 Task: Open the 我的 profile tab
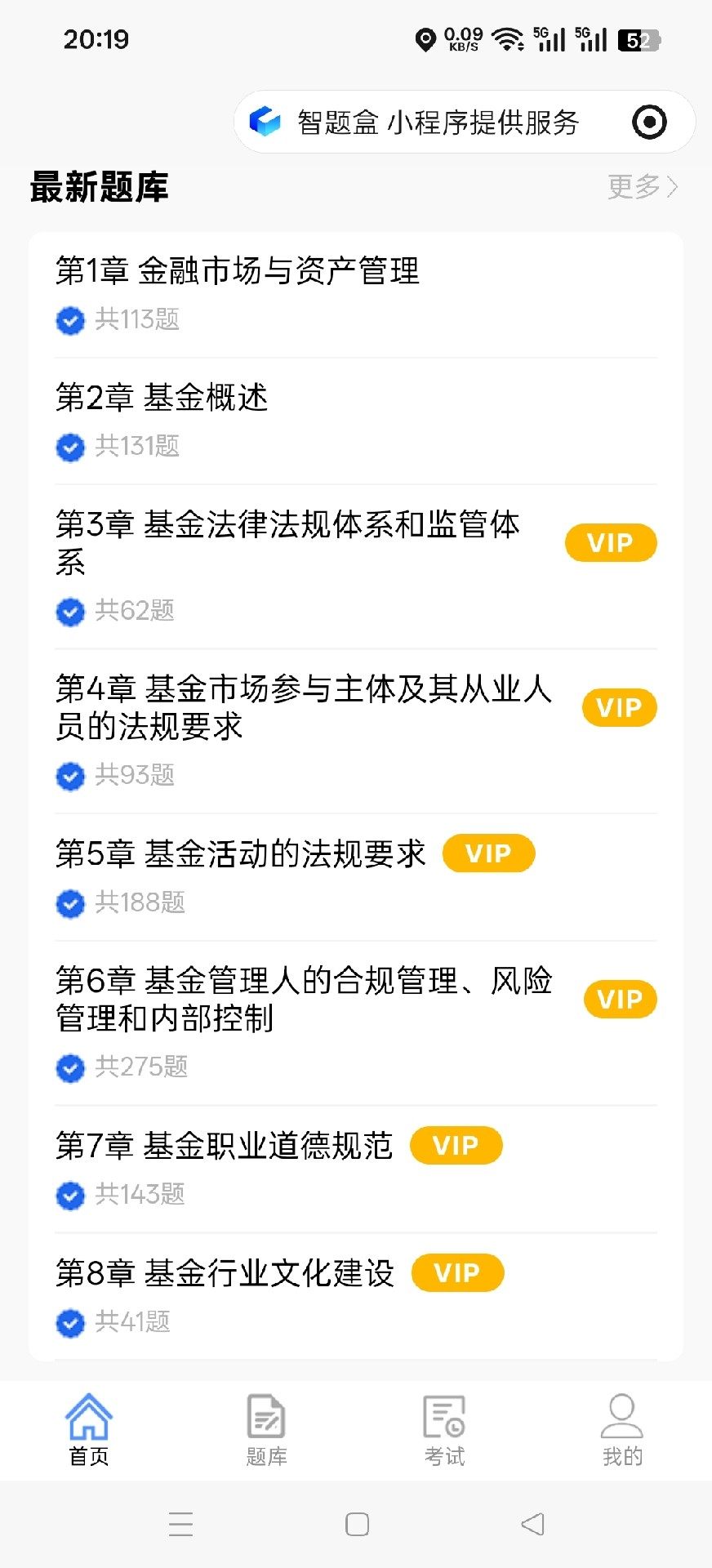(x=622, y=1429)
